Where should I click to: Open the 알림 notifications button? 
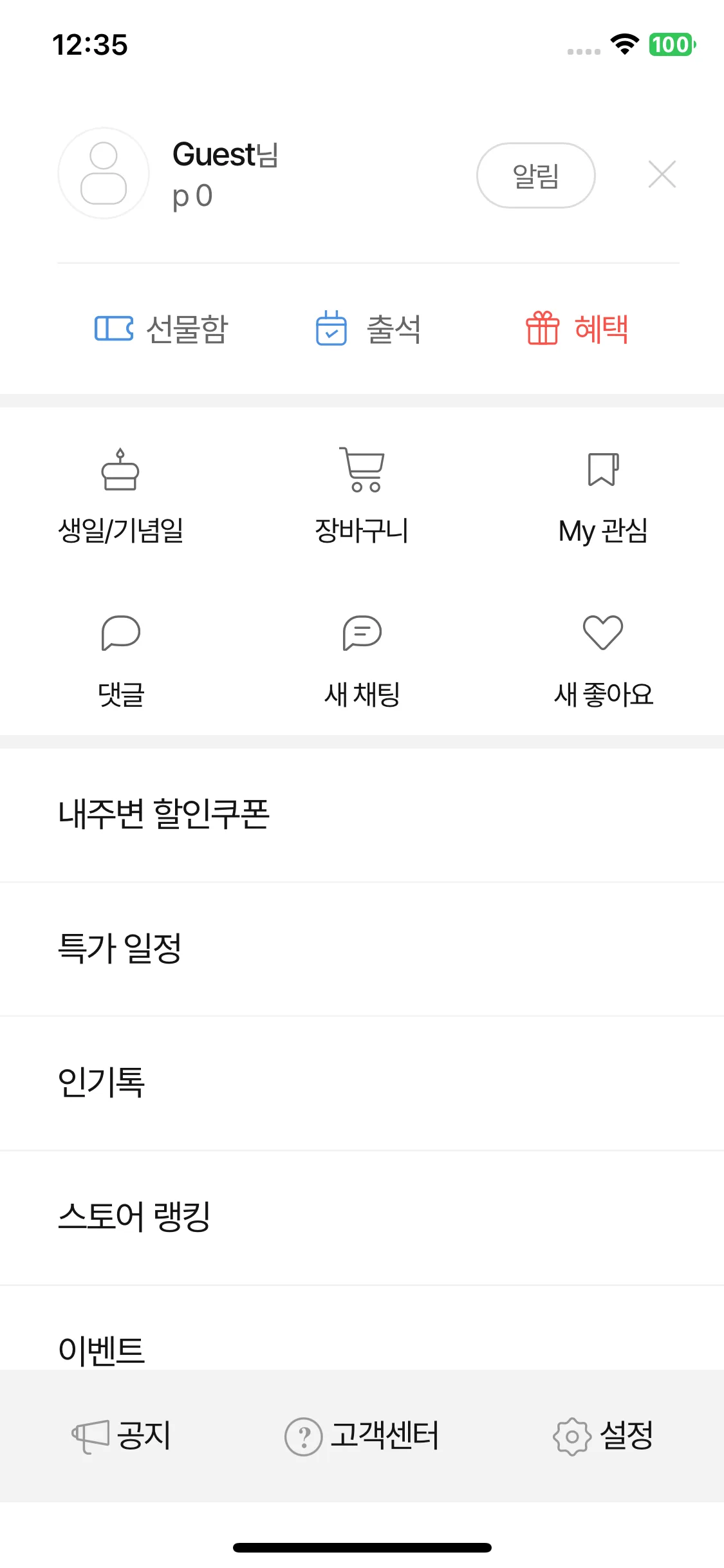tap(535, 175)
